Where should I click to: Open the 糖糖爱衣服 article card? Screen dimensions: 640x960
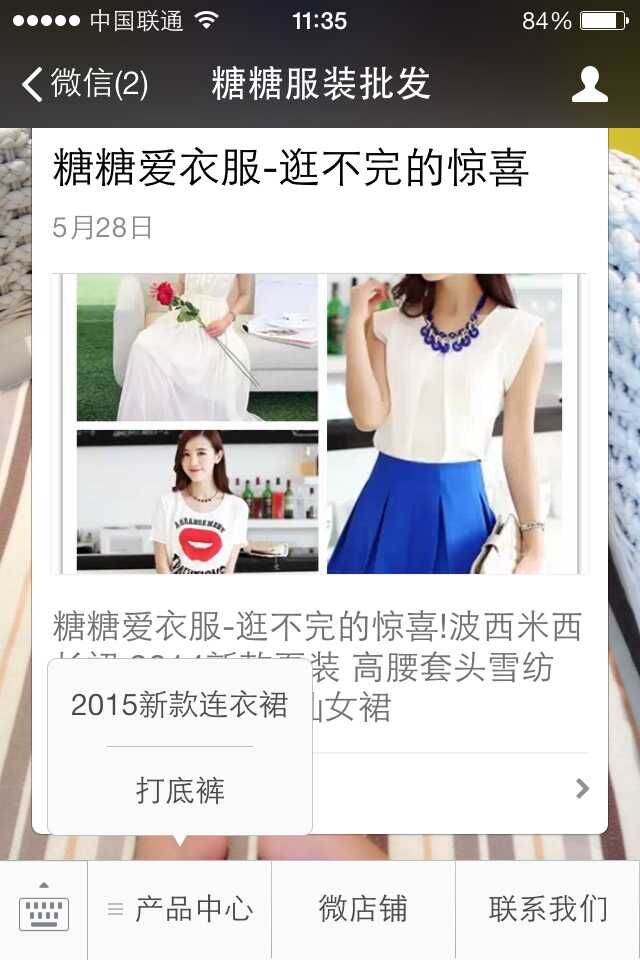pos(320,422)
